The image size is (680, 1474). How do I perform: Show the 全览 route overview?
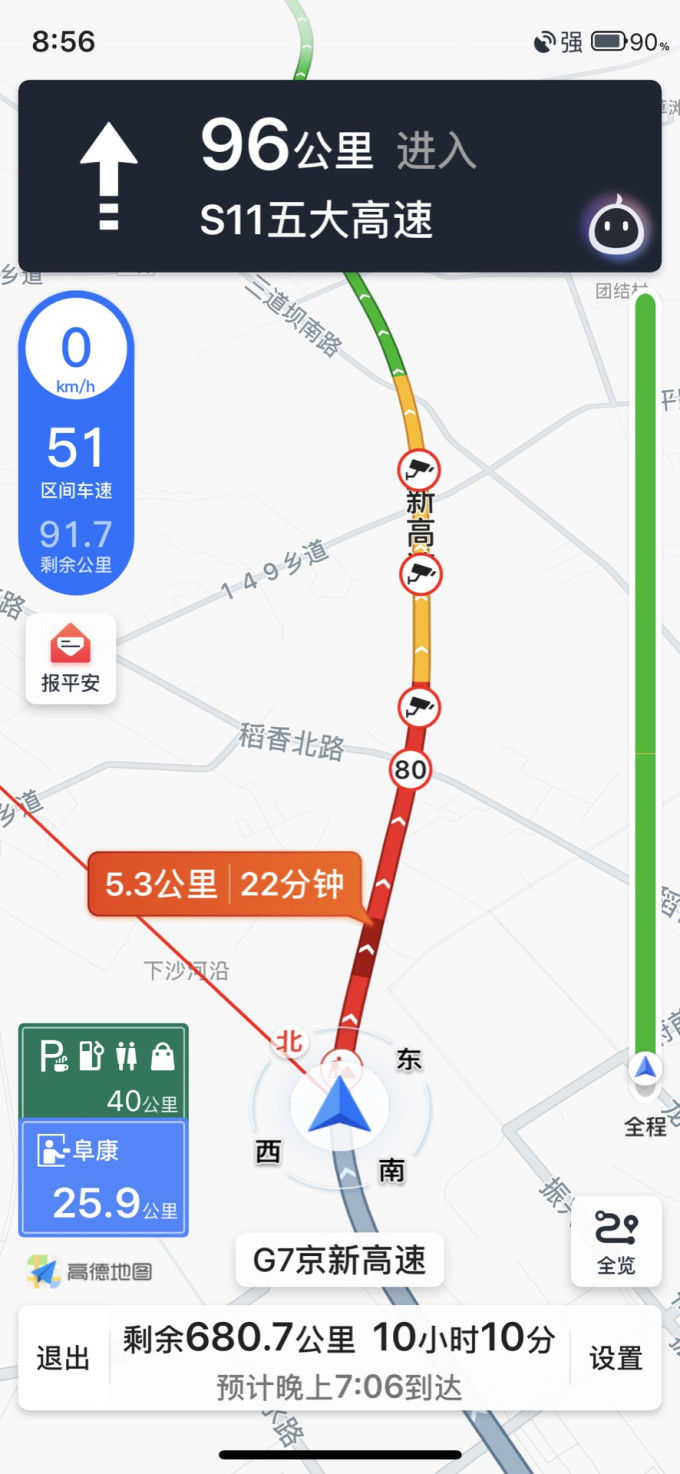pos(616,1241)
